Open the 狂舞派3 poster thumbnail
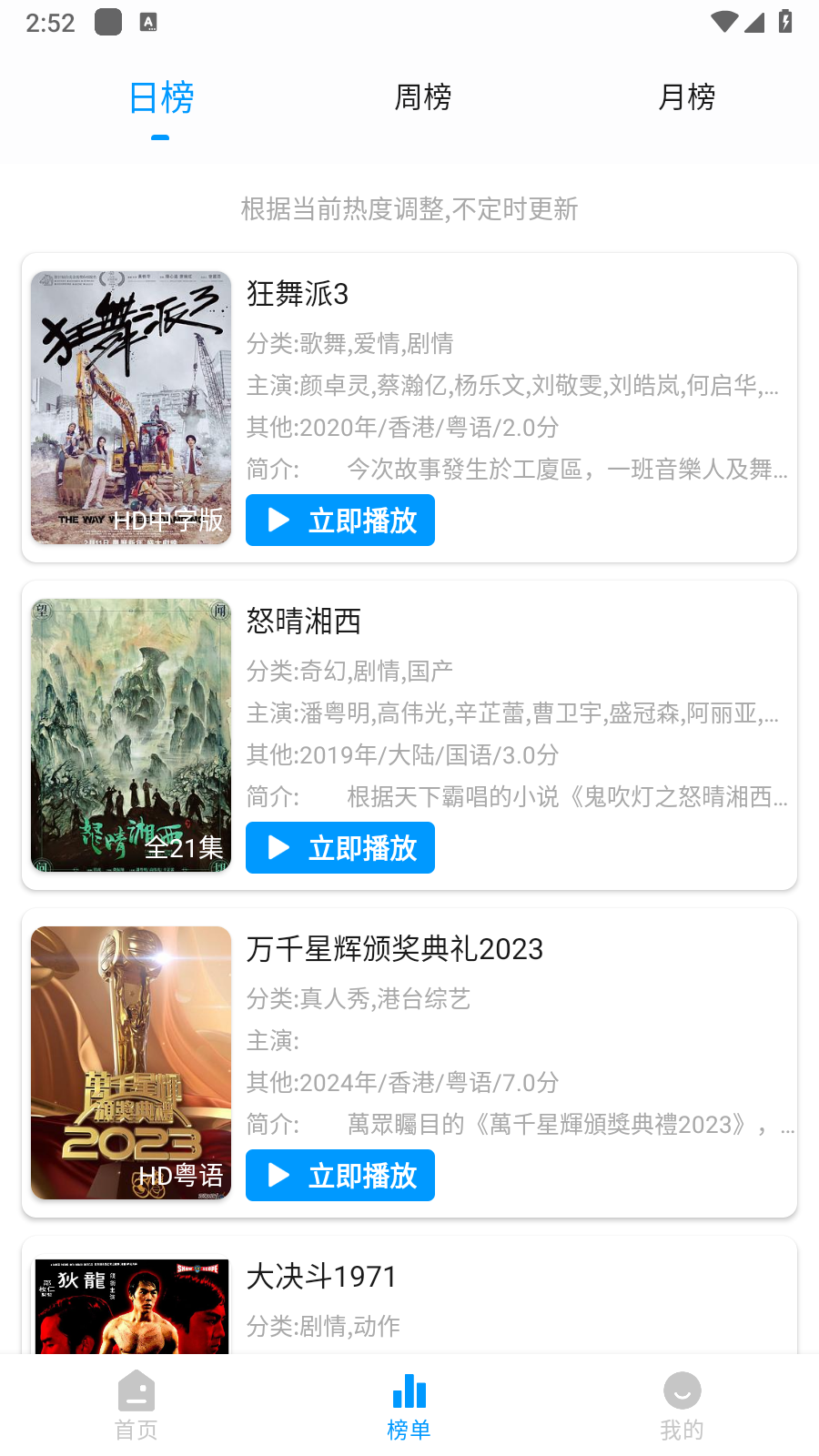 pos(131,408)
